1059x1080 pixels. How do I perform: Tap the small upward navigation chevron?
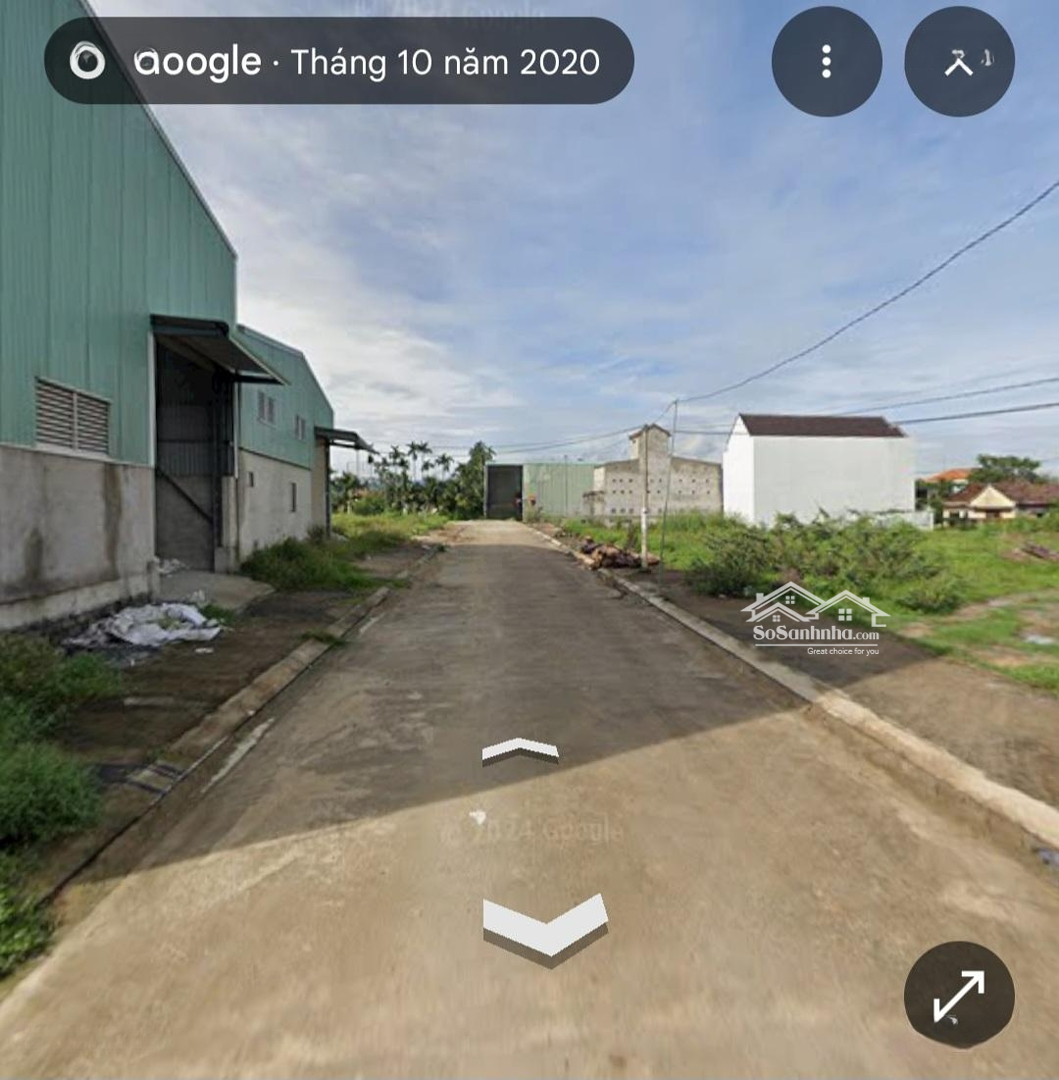pos(519,752)
